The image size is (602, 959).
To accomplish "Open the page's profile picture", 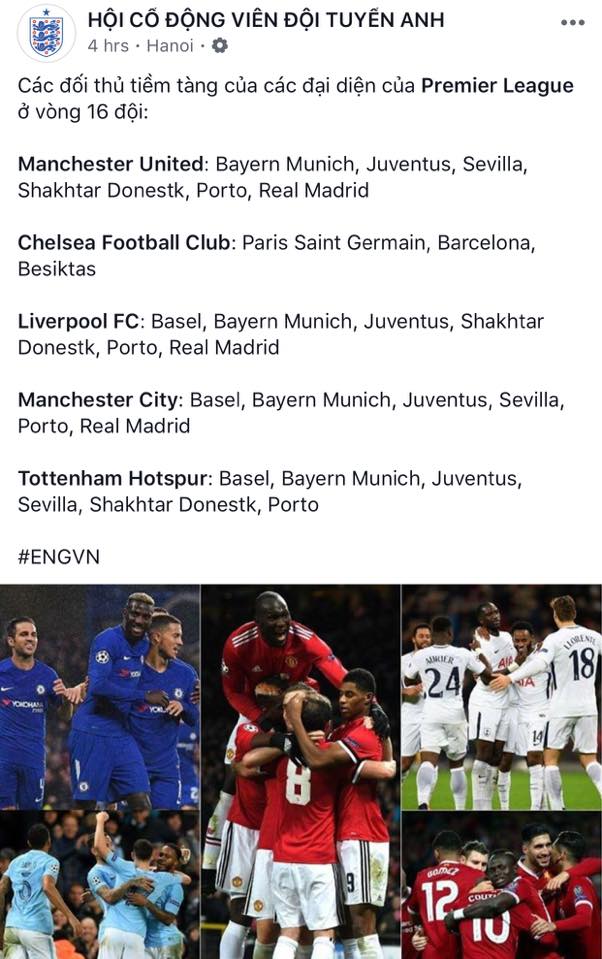I will tap(46, 33).
